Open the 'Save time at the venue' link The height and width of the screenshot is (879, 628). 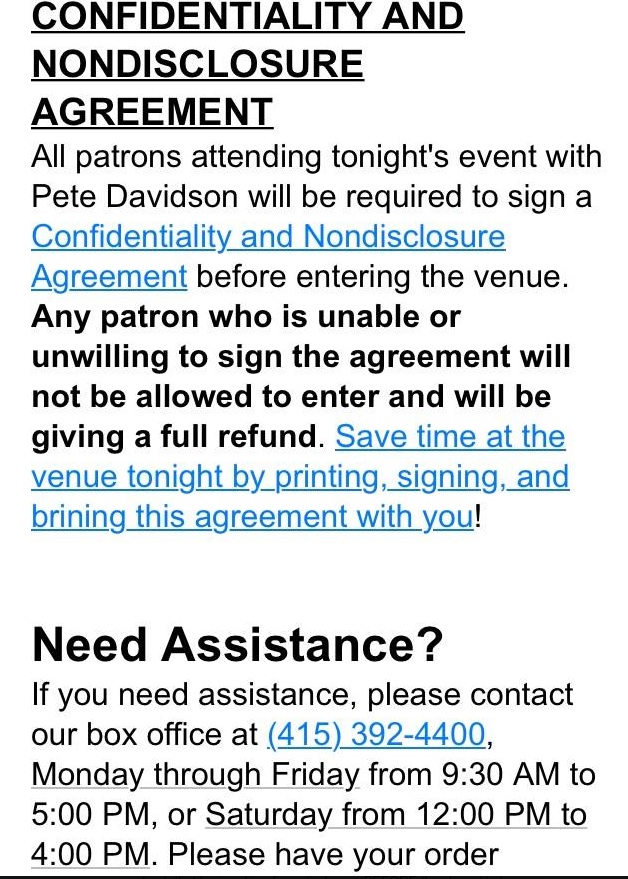[x=300, y=477]
